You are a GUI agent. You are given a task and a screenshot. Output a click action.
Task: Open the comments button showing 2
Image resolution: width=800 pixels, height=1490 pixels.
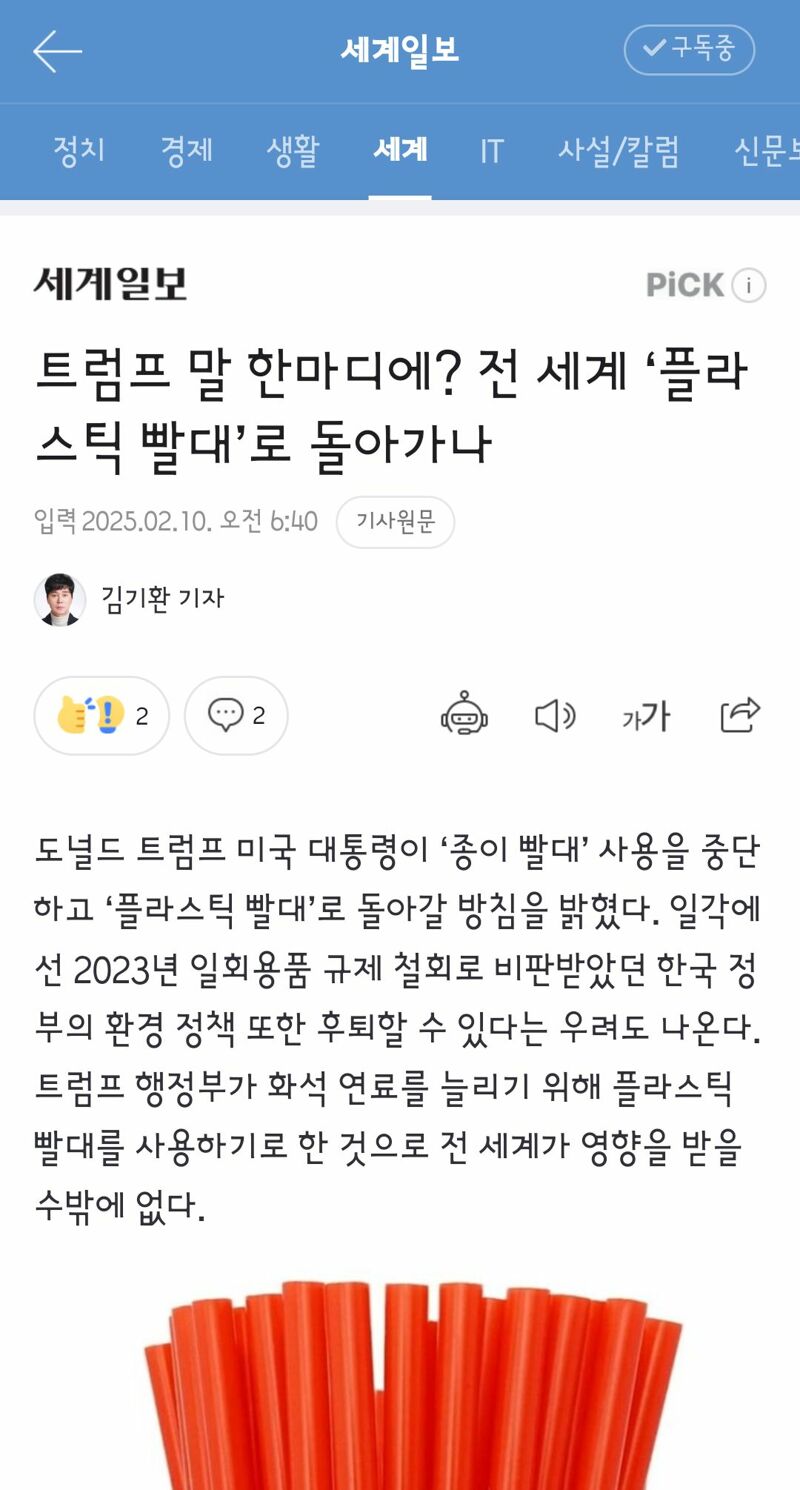(236, 716)
